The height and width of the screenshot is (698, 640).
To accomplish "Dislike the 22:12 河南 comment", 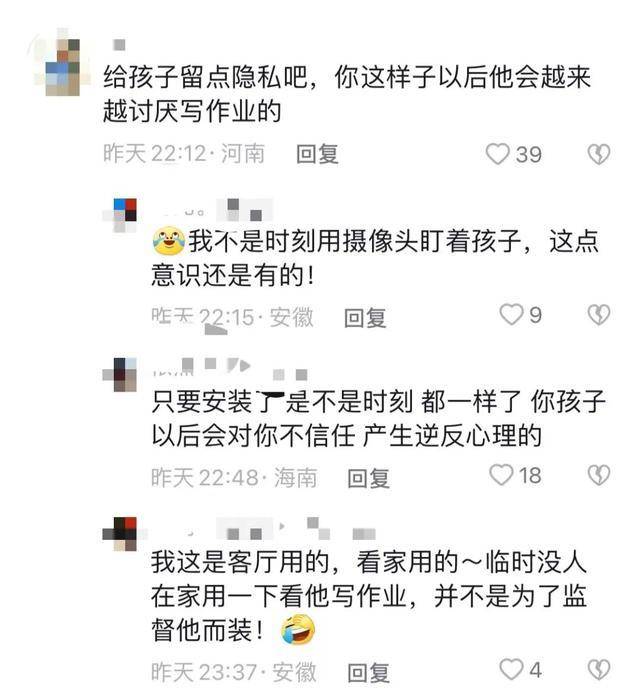I will [x=599, y=154].
